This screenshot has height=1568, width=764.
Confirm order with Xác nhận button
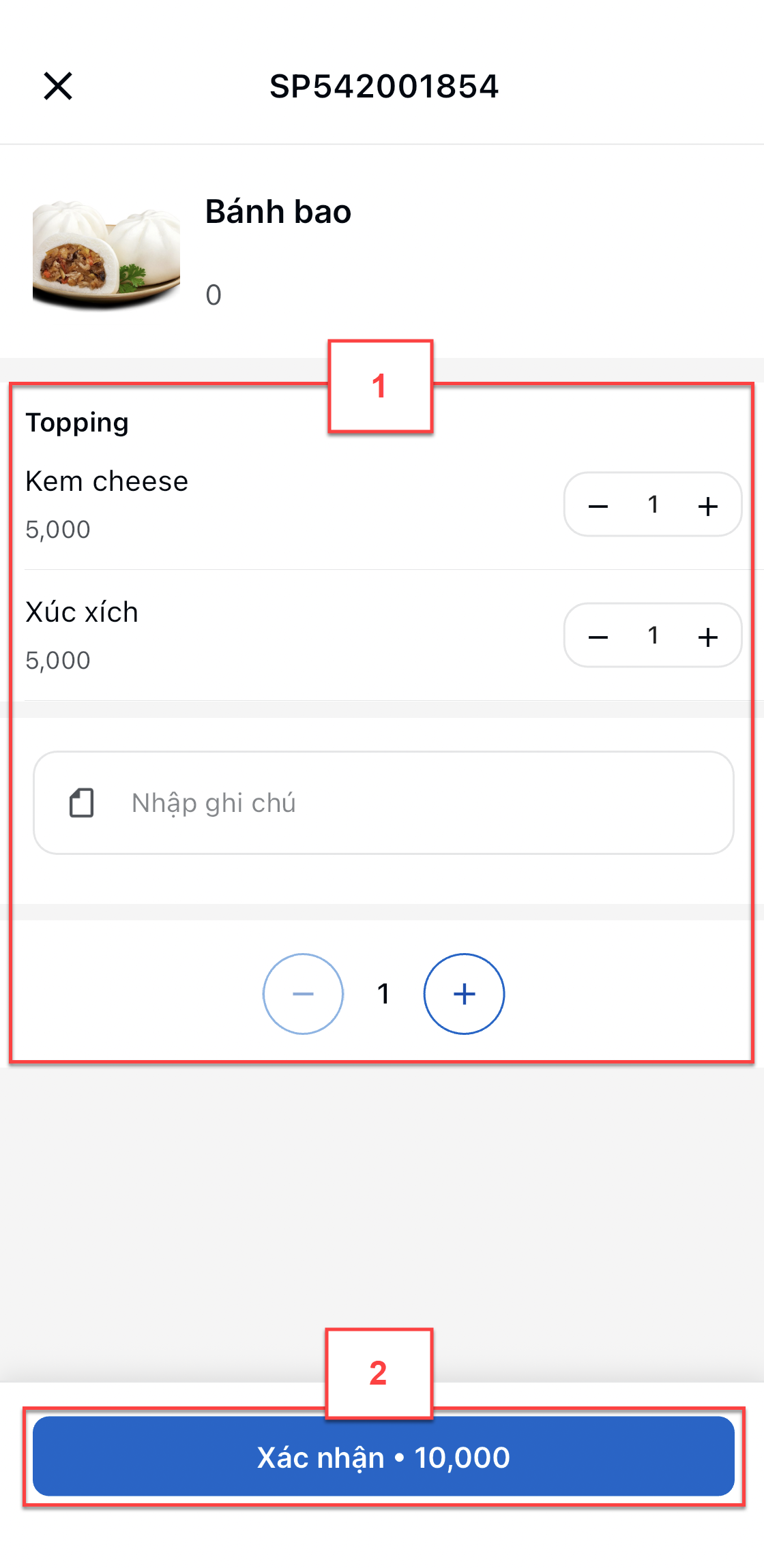[383, 1457]
